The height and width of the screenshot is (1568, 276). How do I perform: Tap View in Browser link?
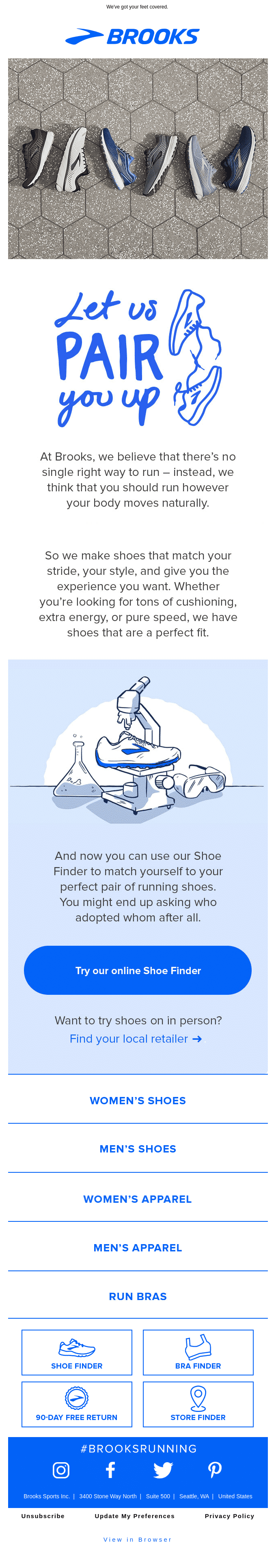(138, 1539)
